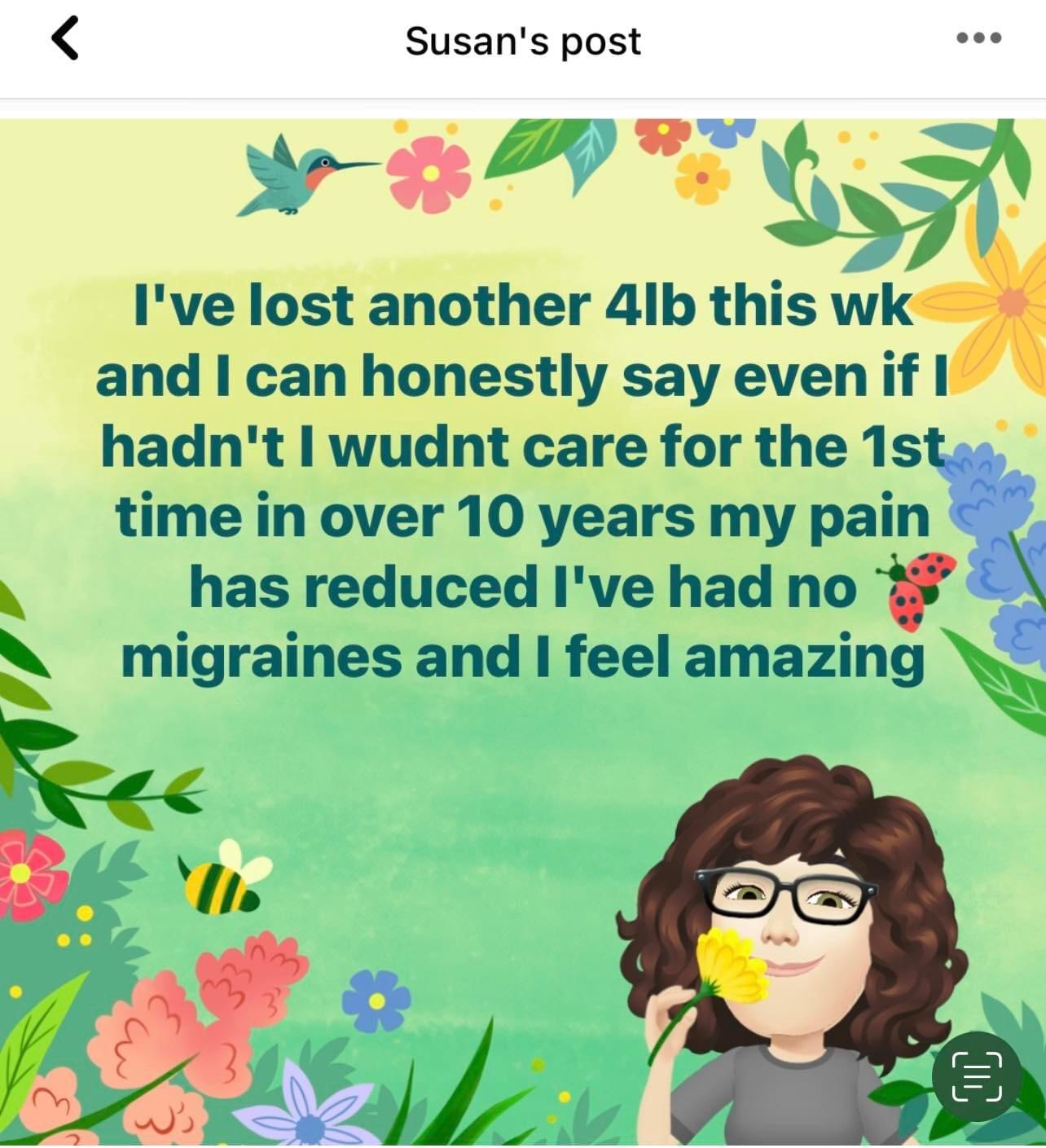Open the three-dot overflow menu
This screenshot has height=1148, width=1046.
click(x=978, y=38)
